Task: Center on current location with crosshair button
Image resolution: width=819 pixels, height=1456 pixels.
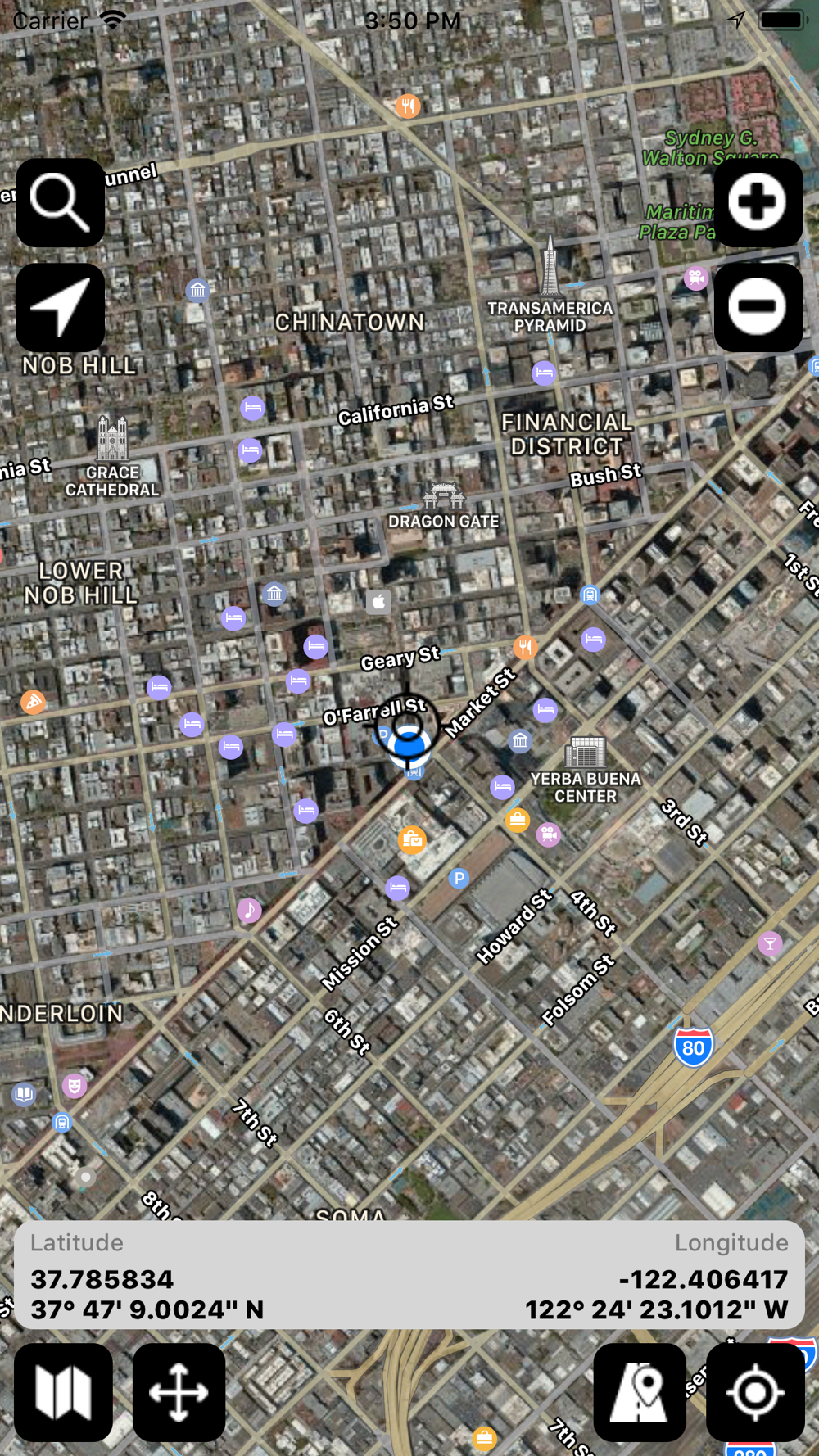Action: coord(755,1392)
